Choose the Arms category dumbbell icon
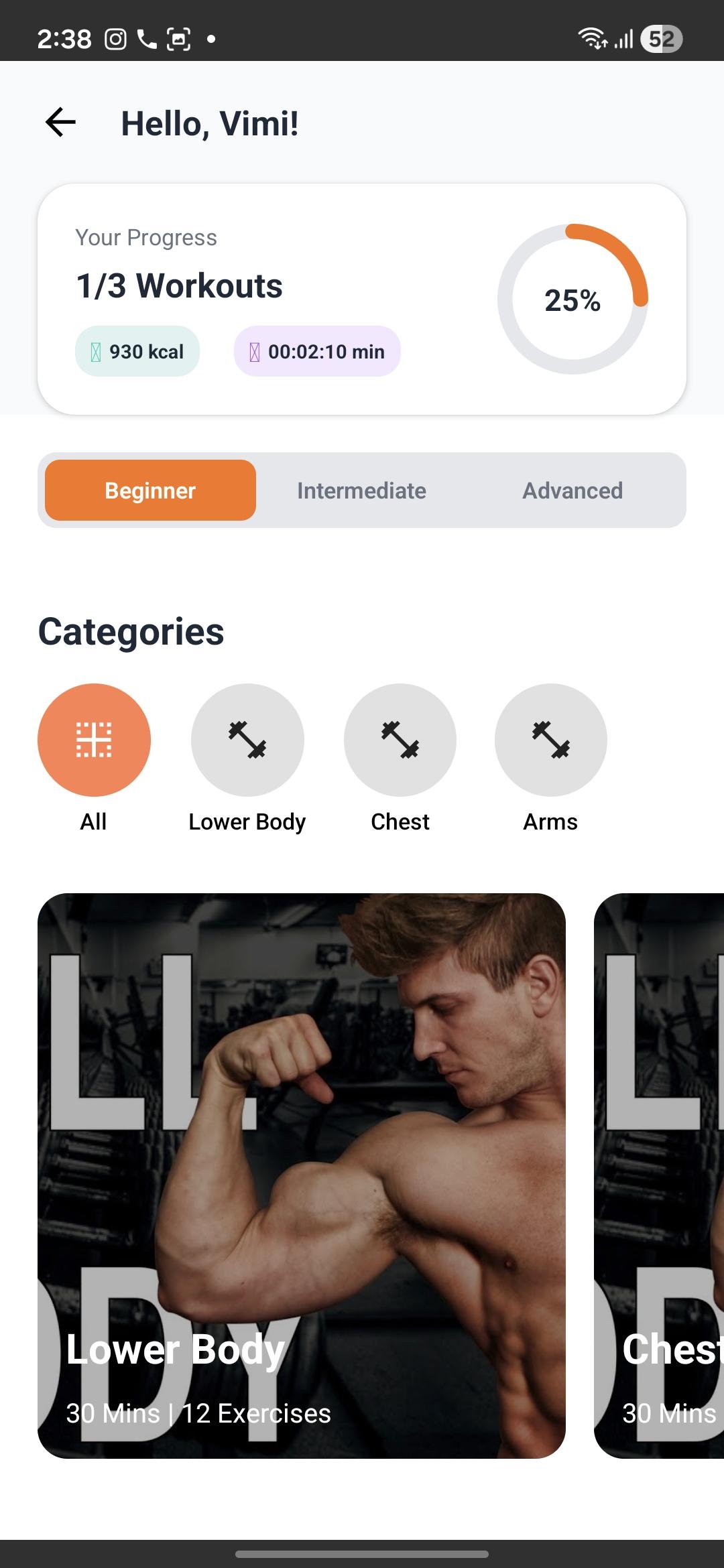Screen dimensions: 724x1568 click(x=551, y=740)
